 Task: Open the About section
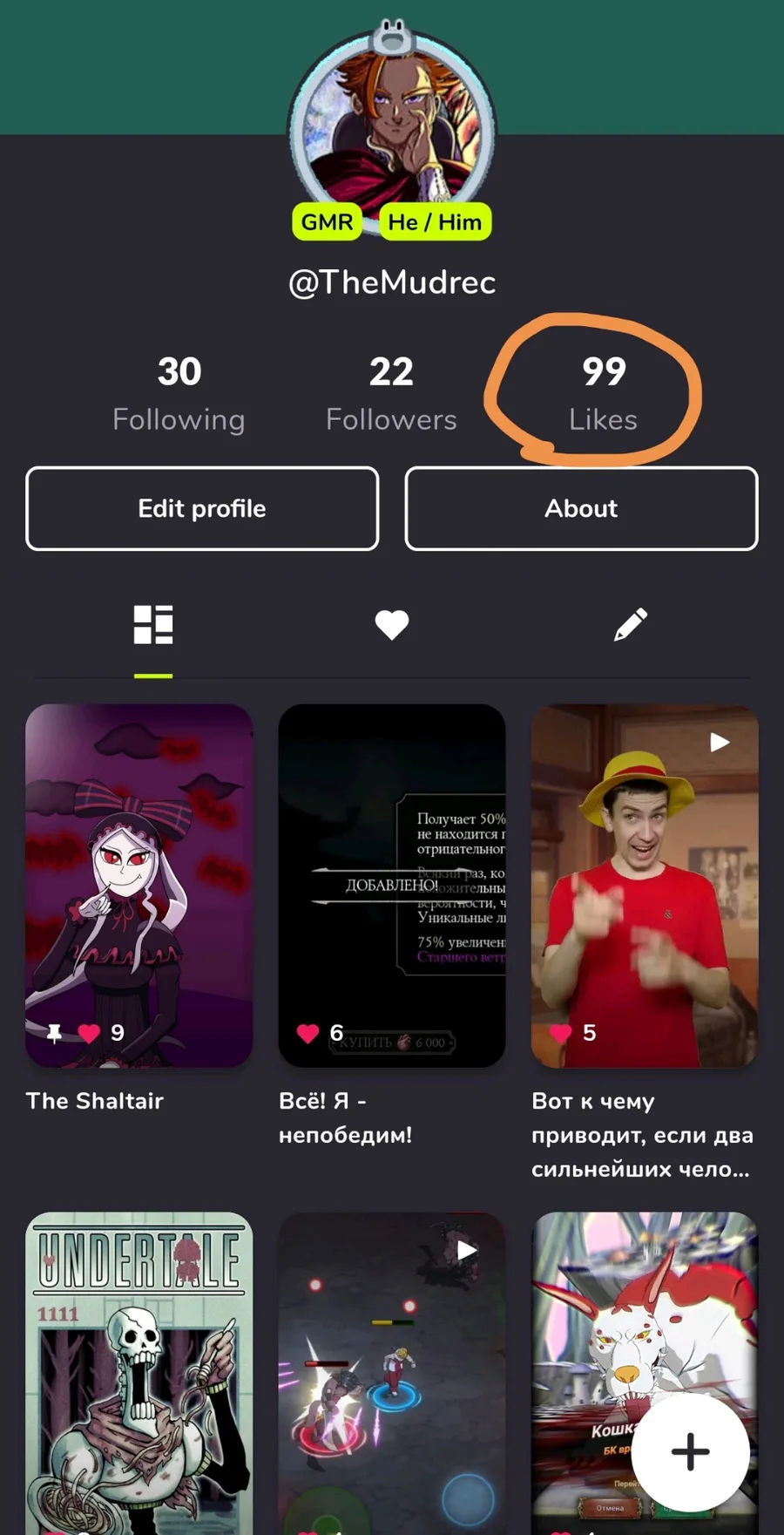[581, 509]
